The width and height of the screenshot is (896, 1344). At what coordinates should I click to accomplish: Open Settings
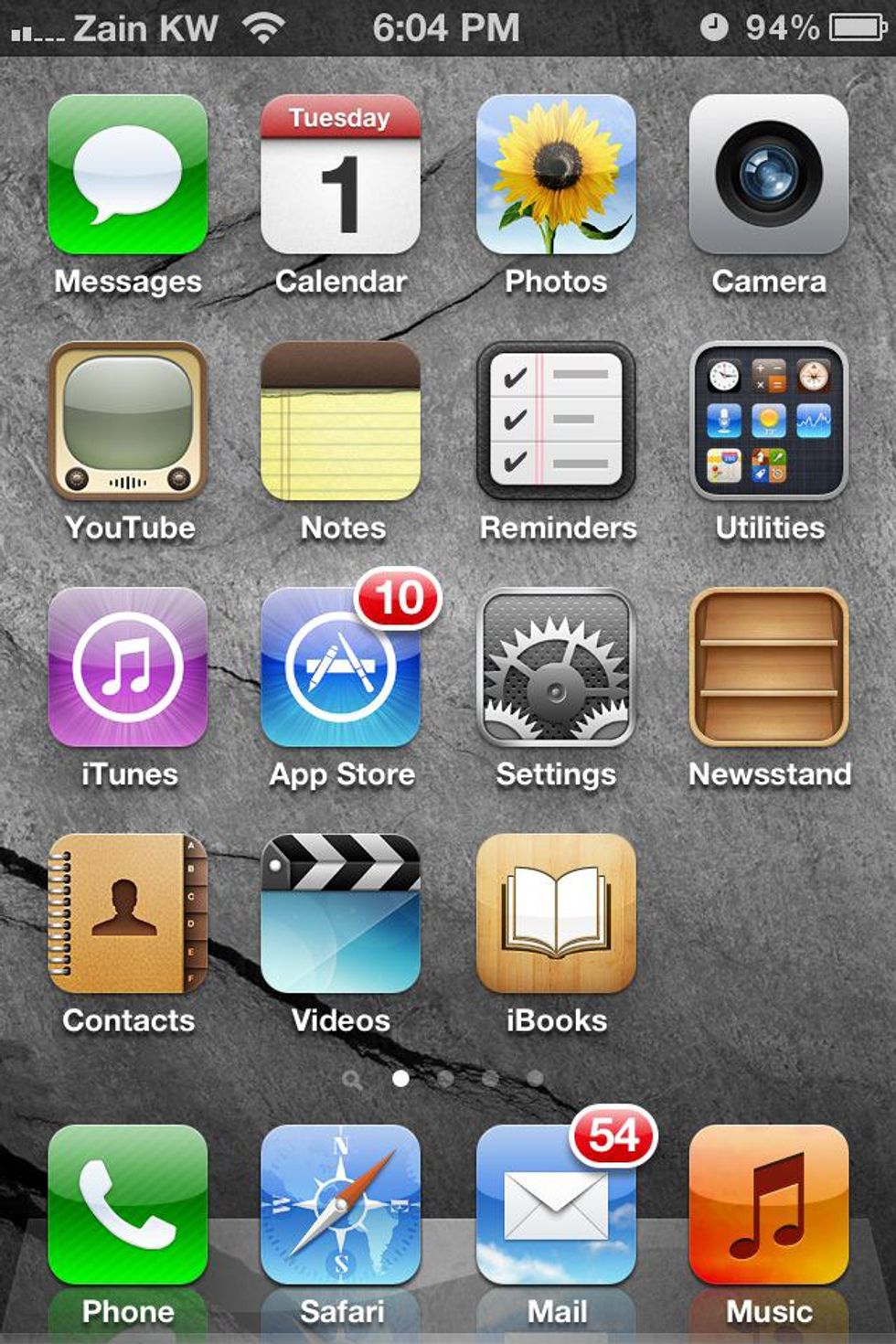click(x=555, y=667)
